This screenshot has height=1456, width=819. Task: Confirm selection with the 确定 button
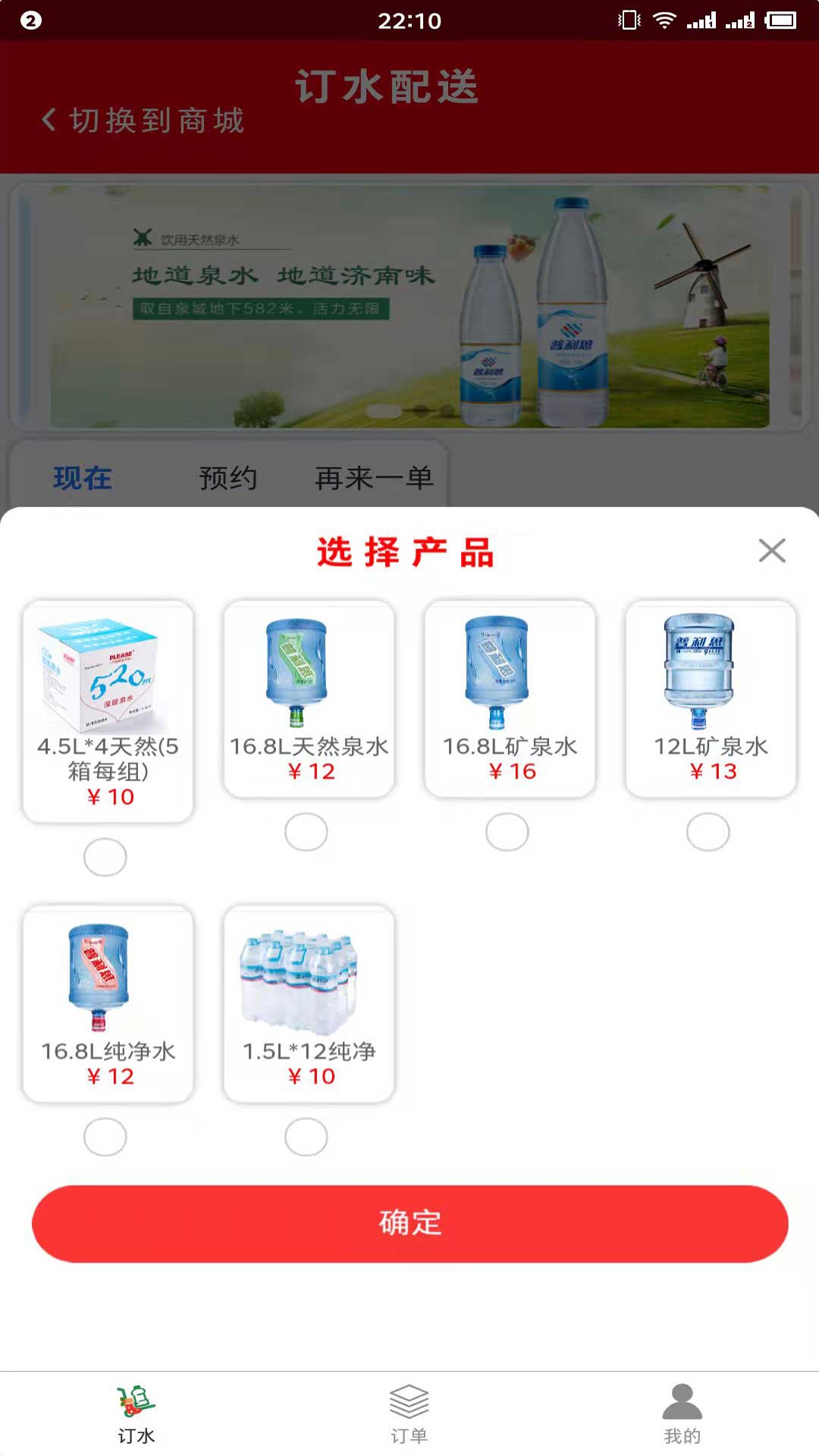point(409,1223)
